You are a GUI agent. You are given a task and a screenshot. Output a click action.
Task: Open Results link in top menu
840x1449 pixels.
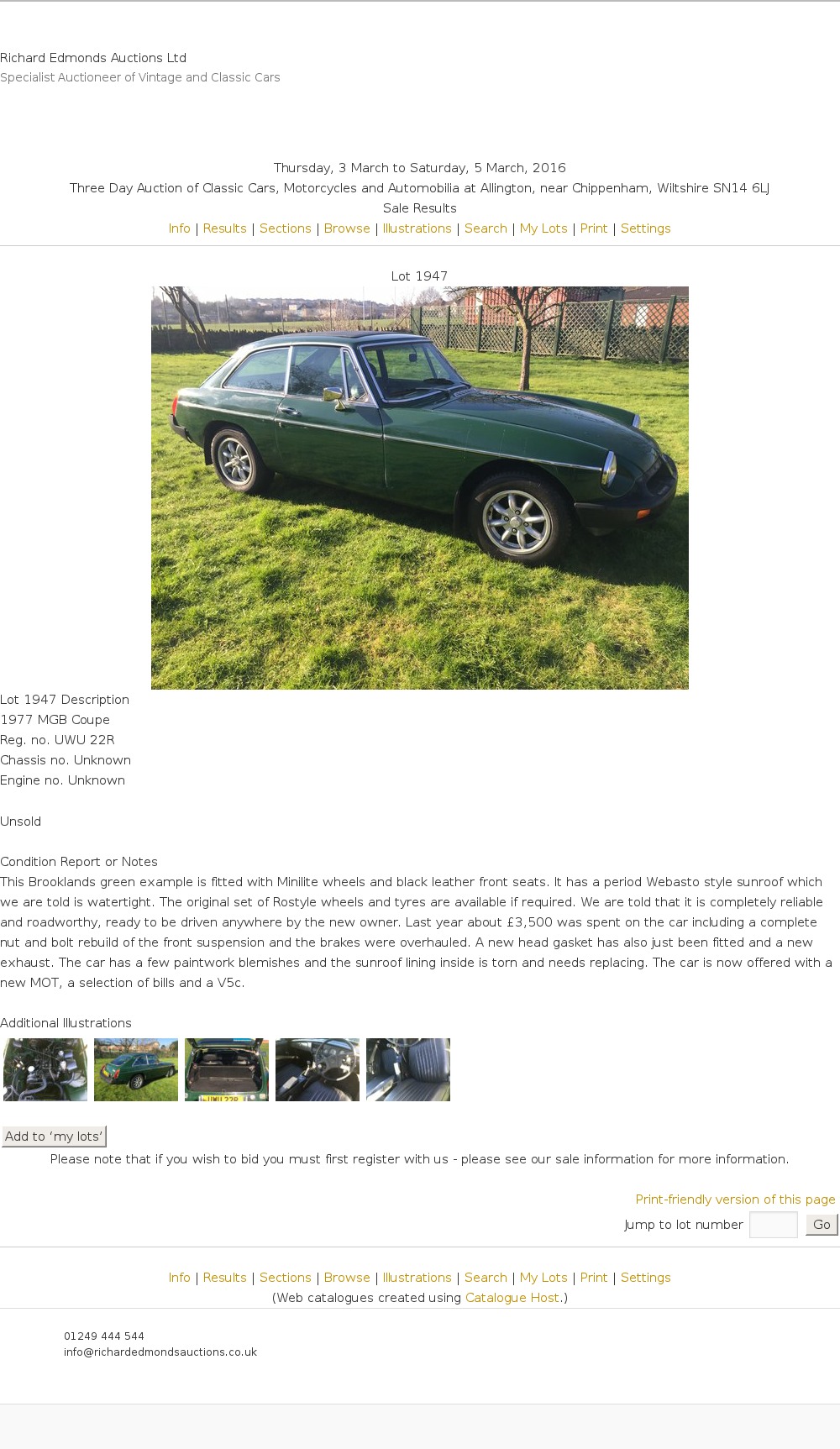pos(224,228)
